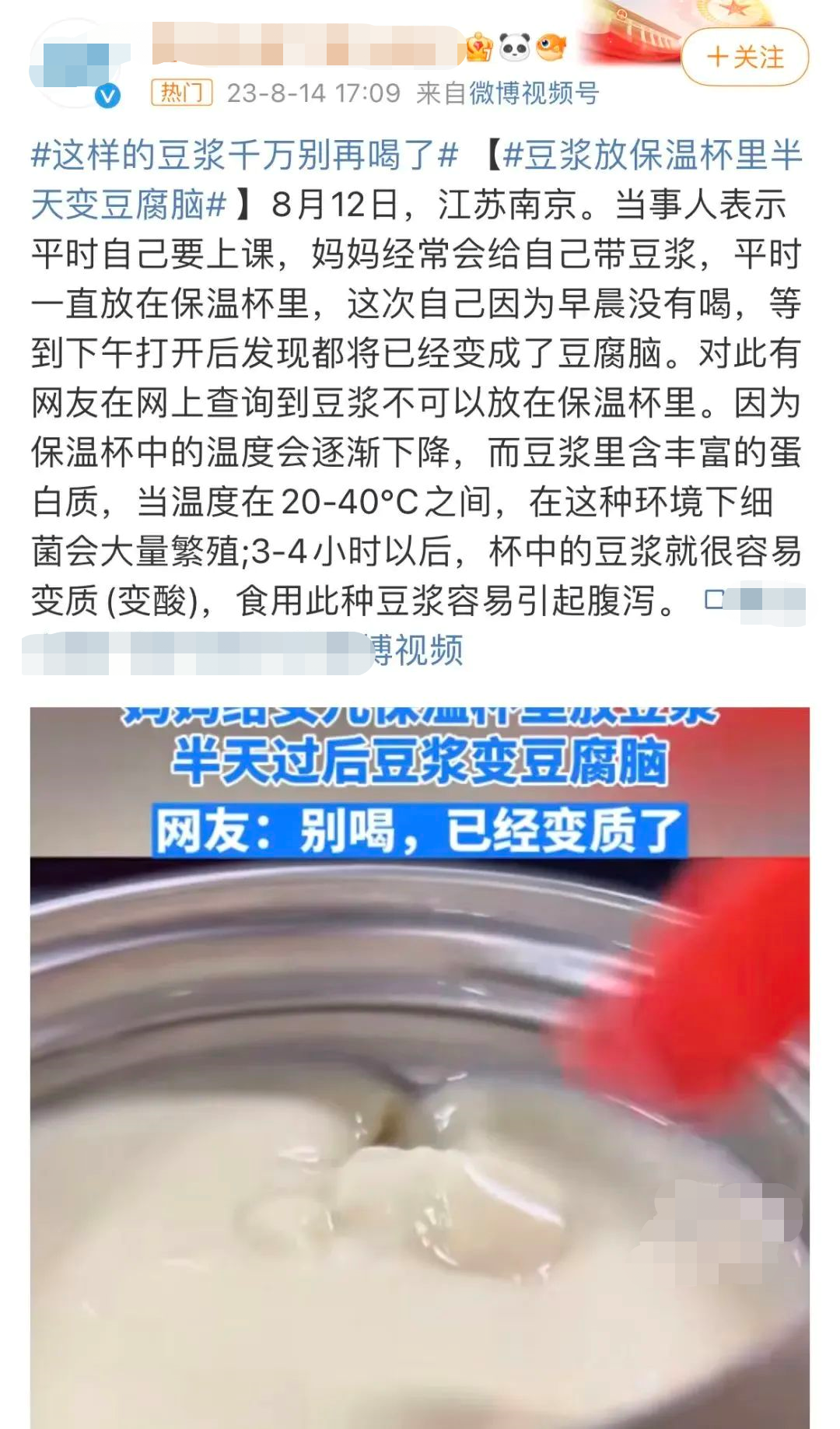Open hashtag #这样的豆浆千万别再喝了#

244,155
